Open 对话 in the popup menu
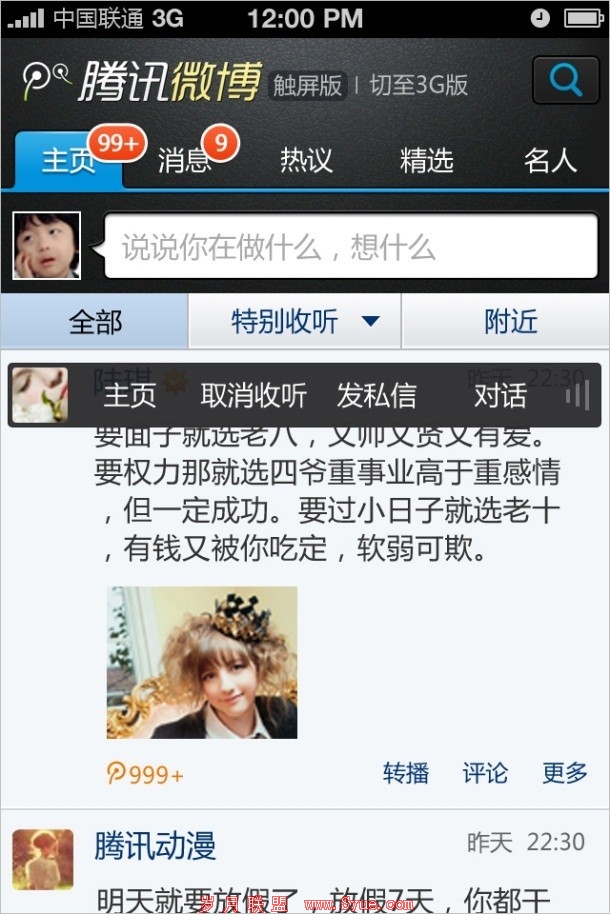 pyautogui.click(x=500, y=395)
